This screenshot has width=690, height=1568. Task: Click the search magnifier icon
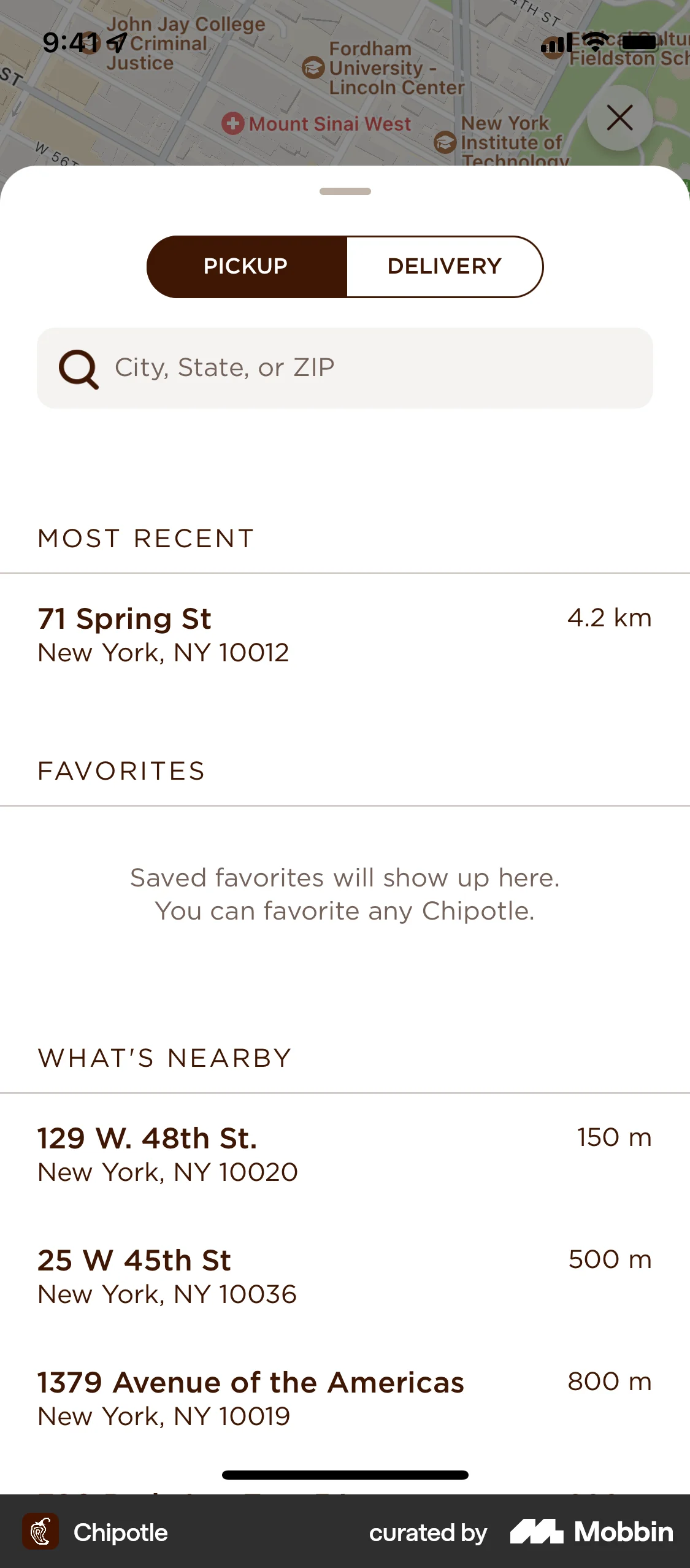pyautogui.click(x=79, y=367)
